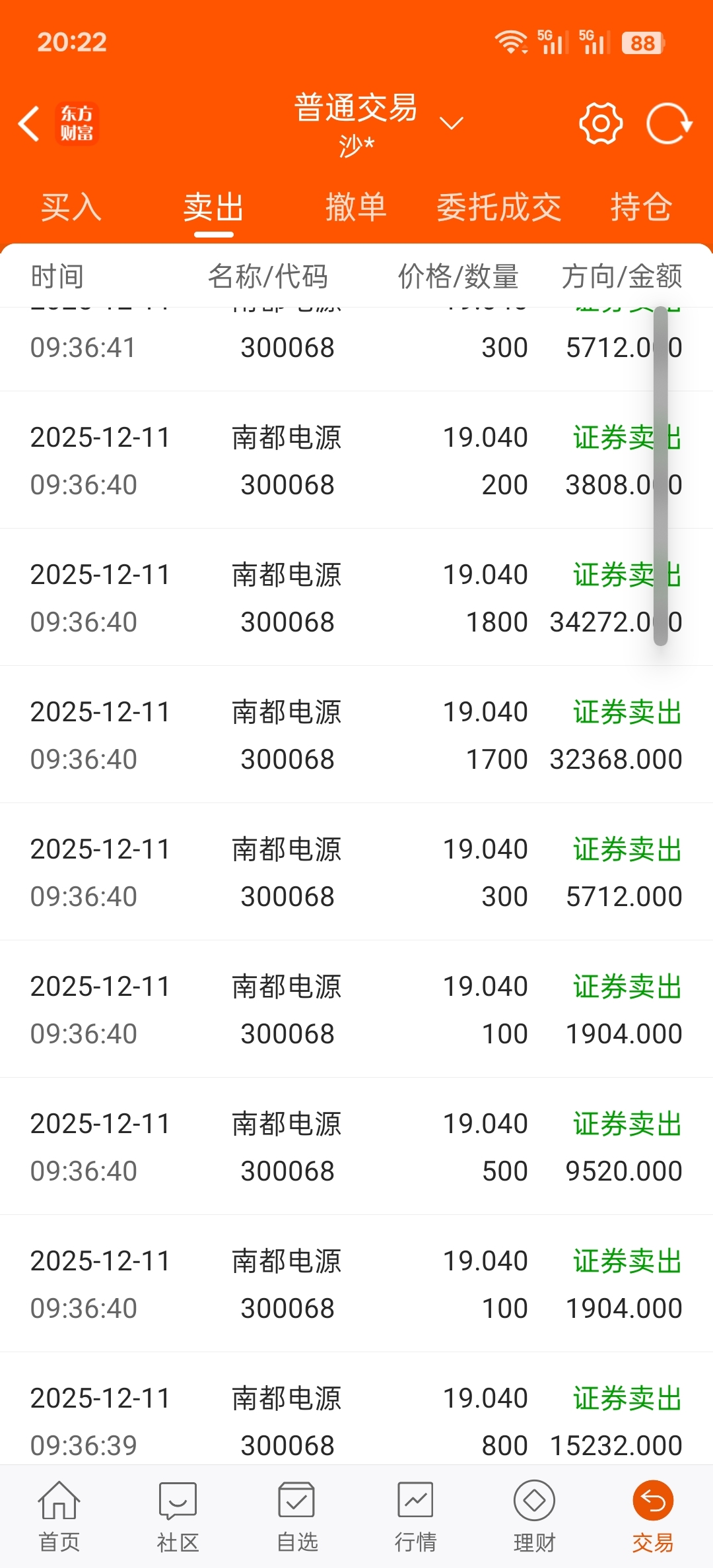Viewport: 713px width, 1568px height.
Task: Open the settings gear
Action: 600,123
